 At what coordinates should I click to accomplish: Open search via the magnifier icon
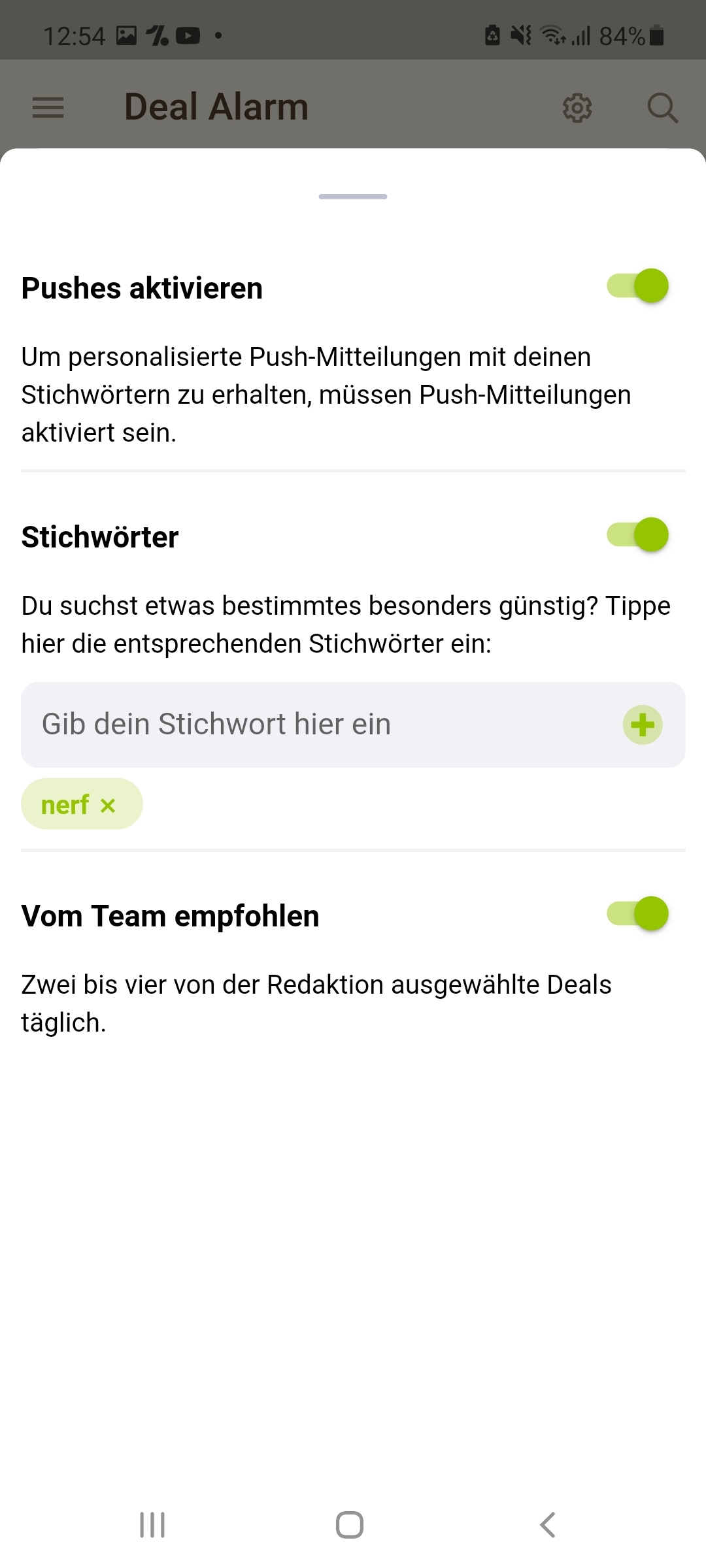pyautogui.click(x=662, y=107)
